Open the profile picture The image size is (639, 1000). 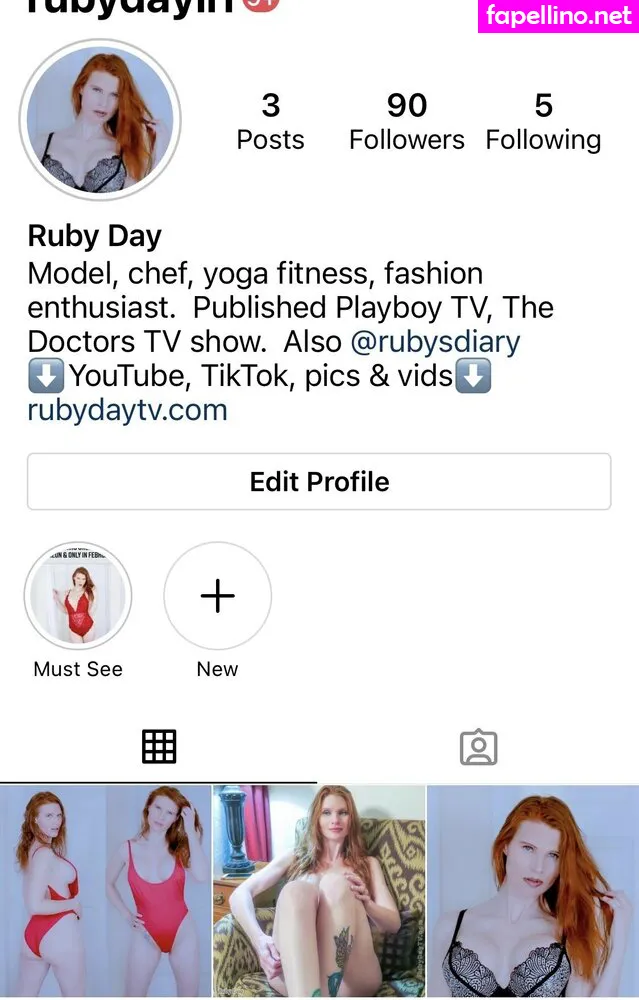coord(100,120)
